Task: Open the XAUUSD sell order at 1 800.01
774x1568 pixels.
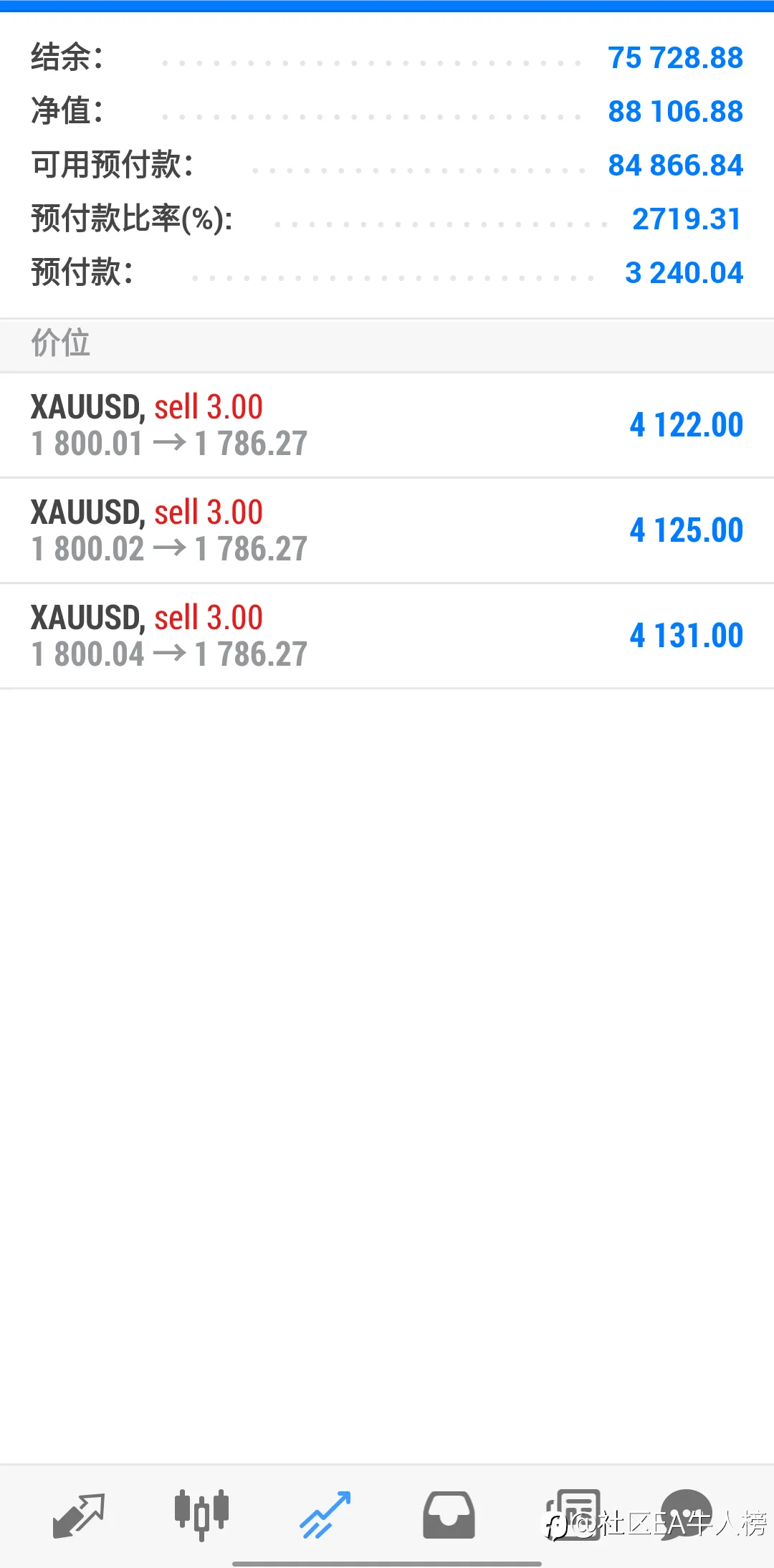Action: click(x=387, y=425)
